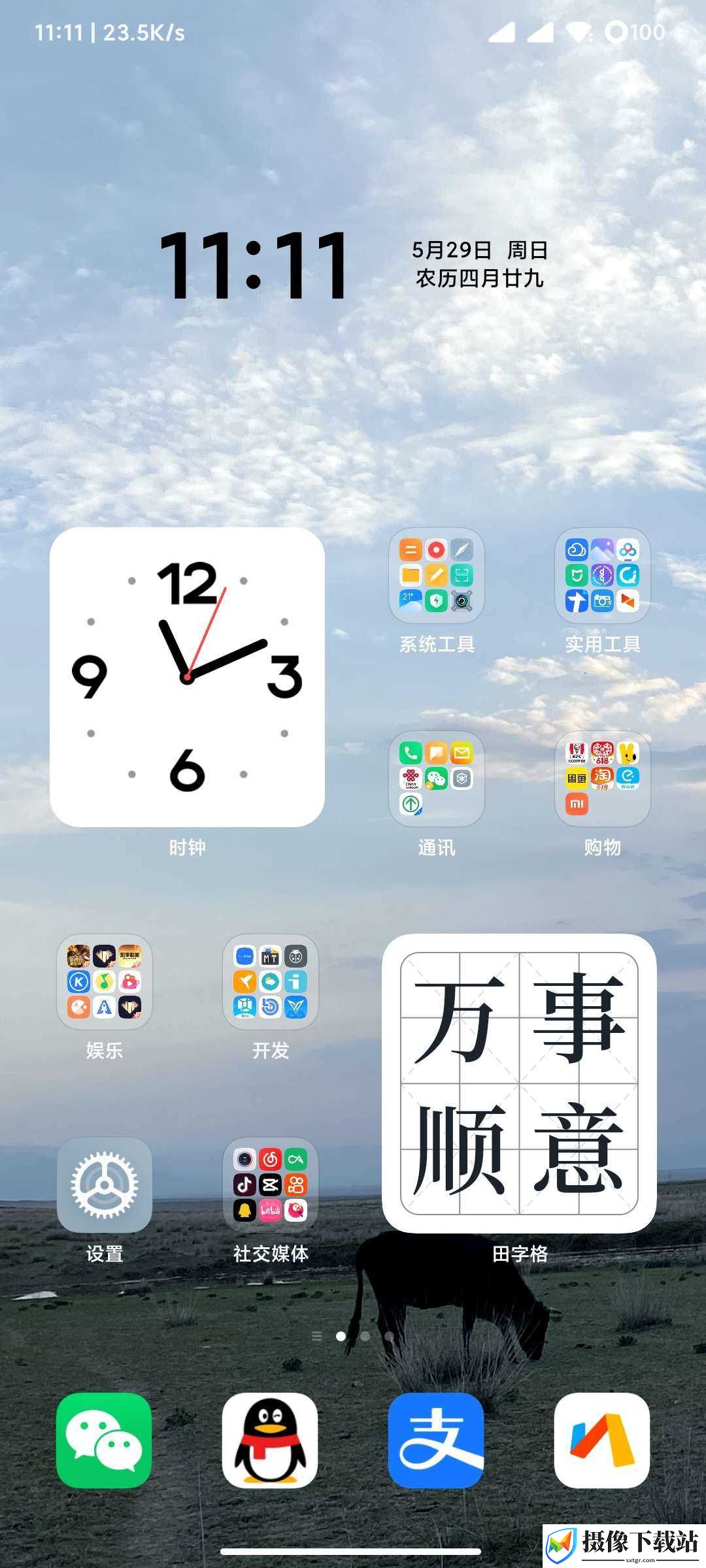This screenshot has width=706, height=1568.
Task: Tap the large 11:11 date widget
Action: (353, 265)
